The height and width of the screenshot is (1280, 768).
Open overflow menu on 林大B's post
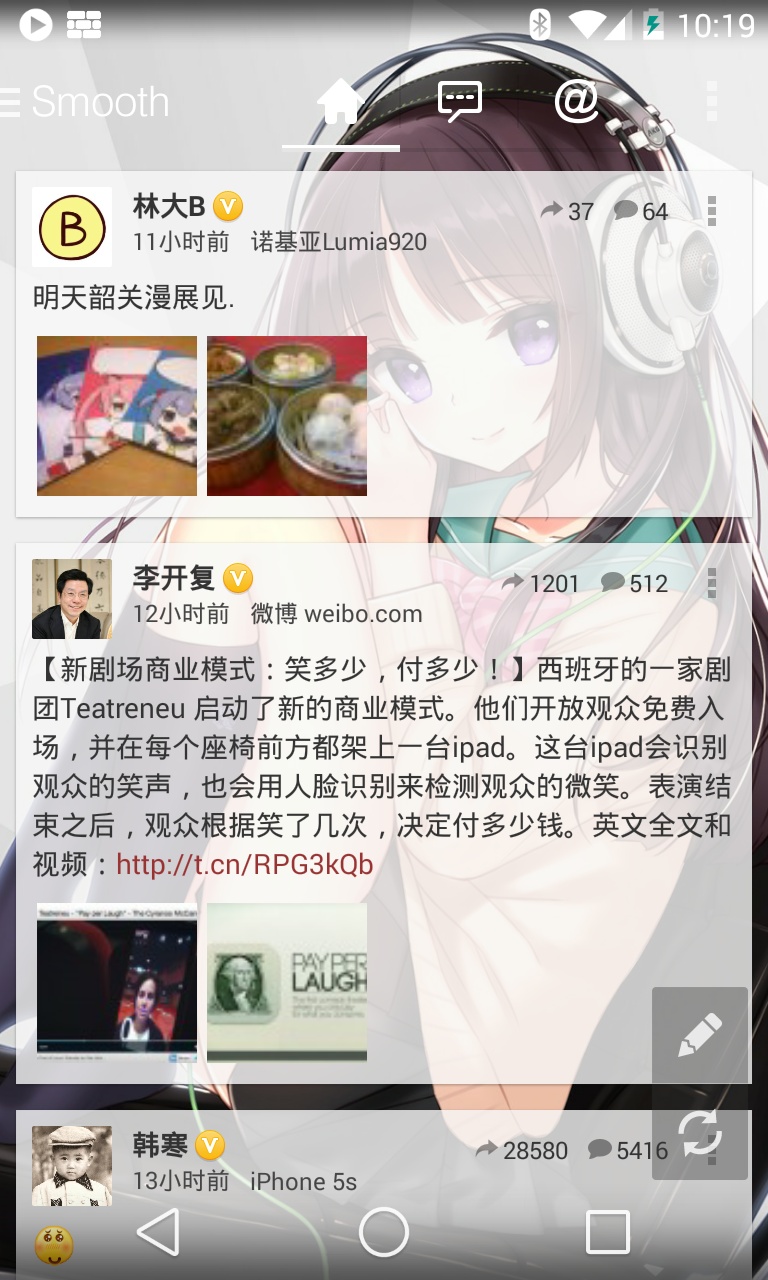point(712,211)
